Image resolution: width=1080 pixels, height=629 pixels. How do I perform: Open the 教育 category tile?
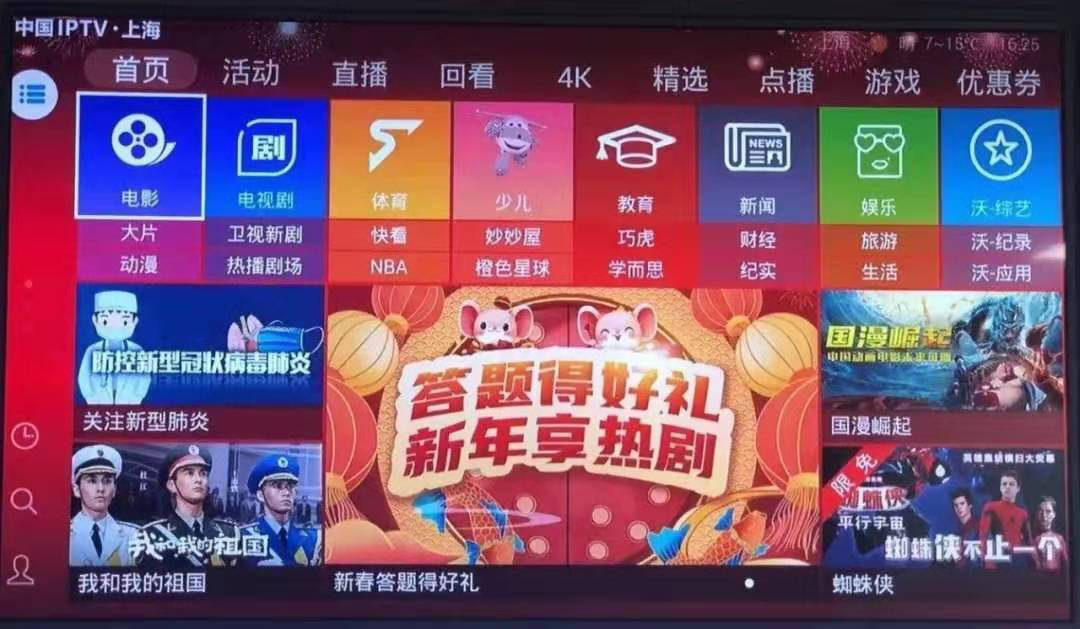[x=635, y=163]
